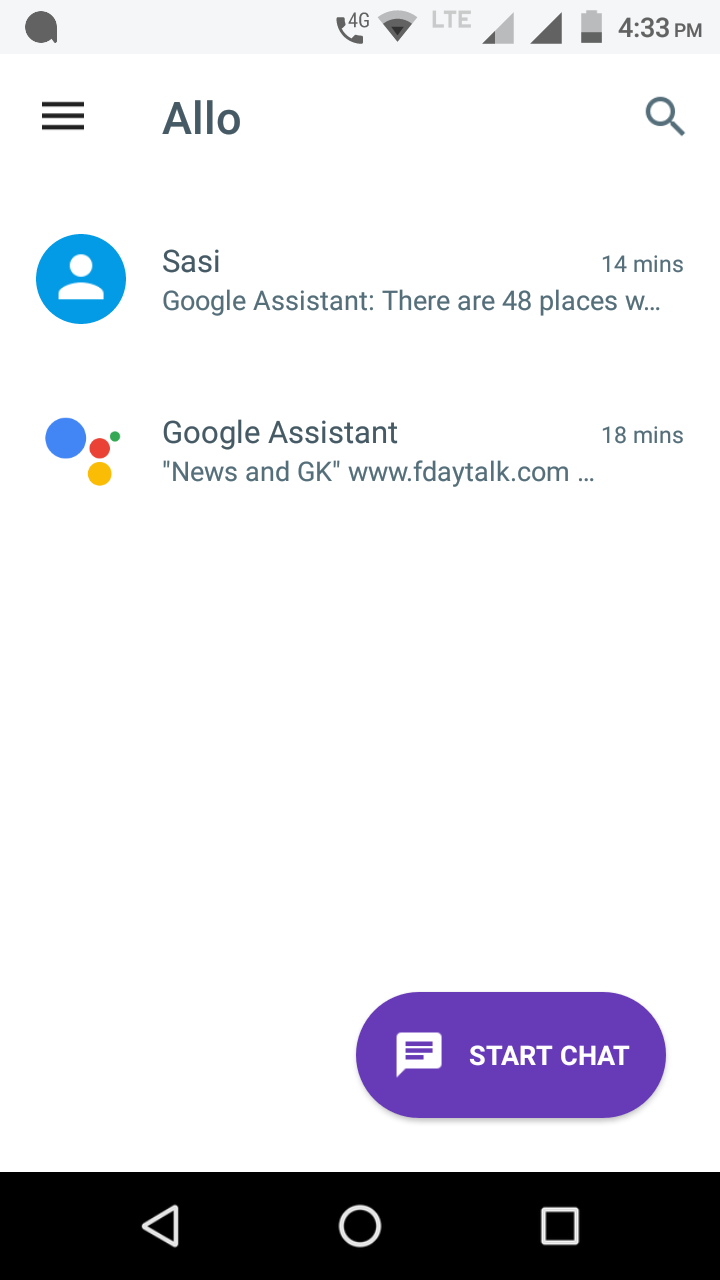The width and height of the screenshot is (720, 1280).
Task: Open the chat with Sasi
Action: pyautogui.click(x=360, y=279)
